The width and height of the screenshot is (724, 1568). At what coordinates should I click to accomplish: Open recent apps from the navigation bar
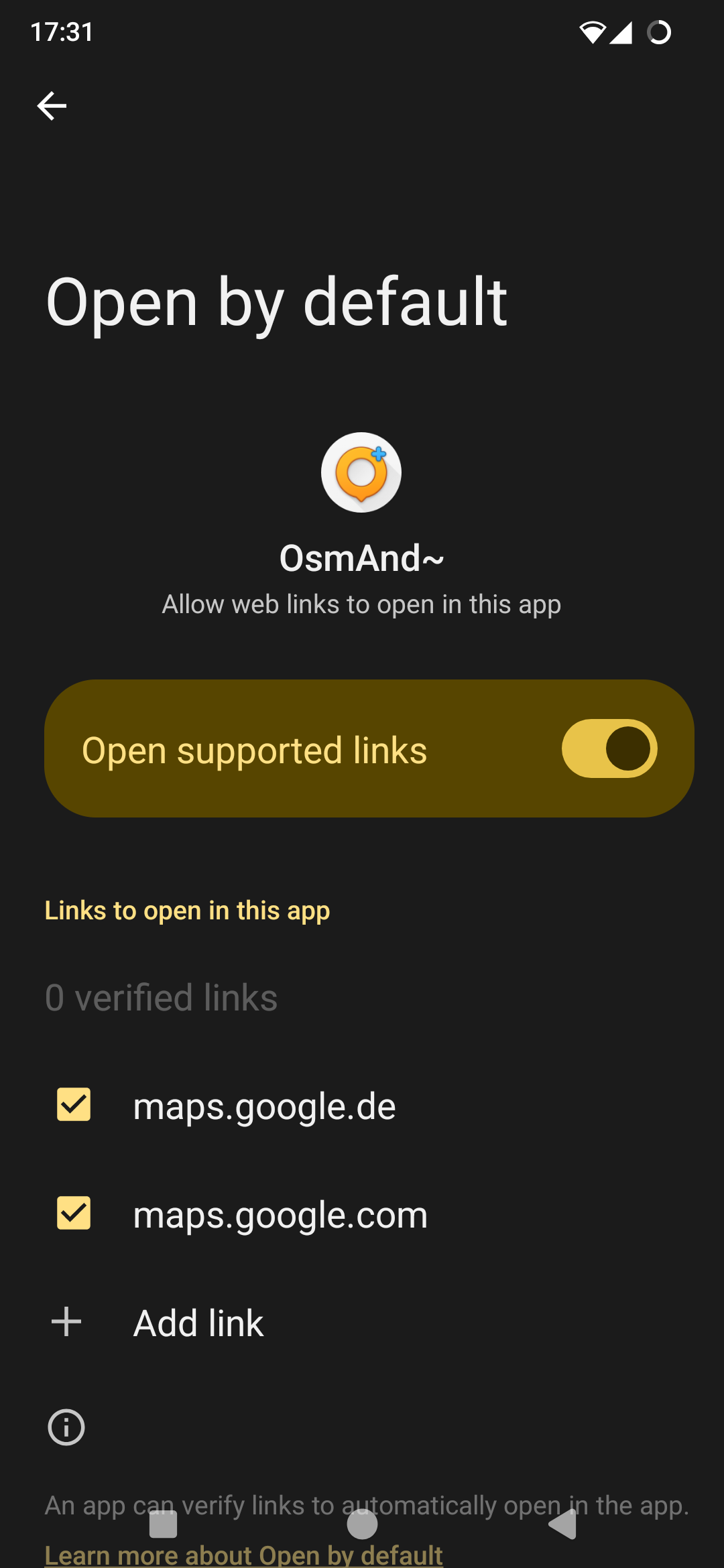163,1524
